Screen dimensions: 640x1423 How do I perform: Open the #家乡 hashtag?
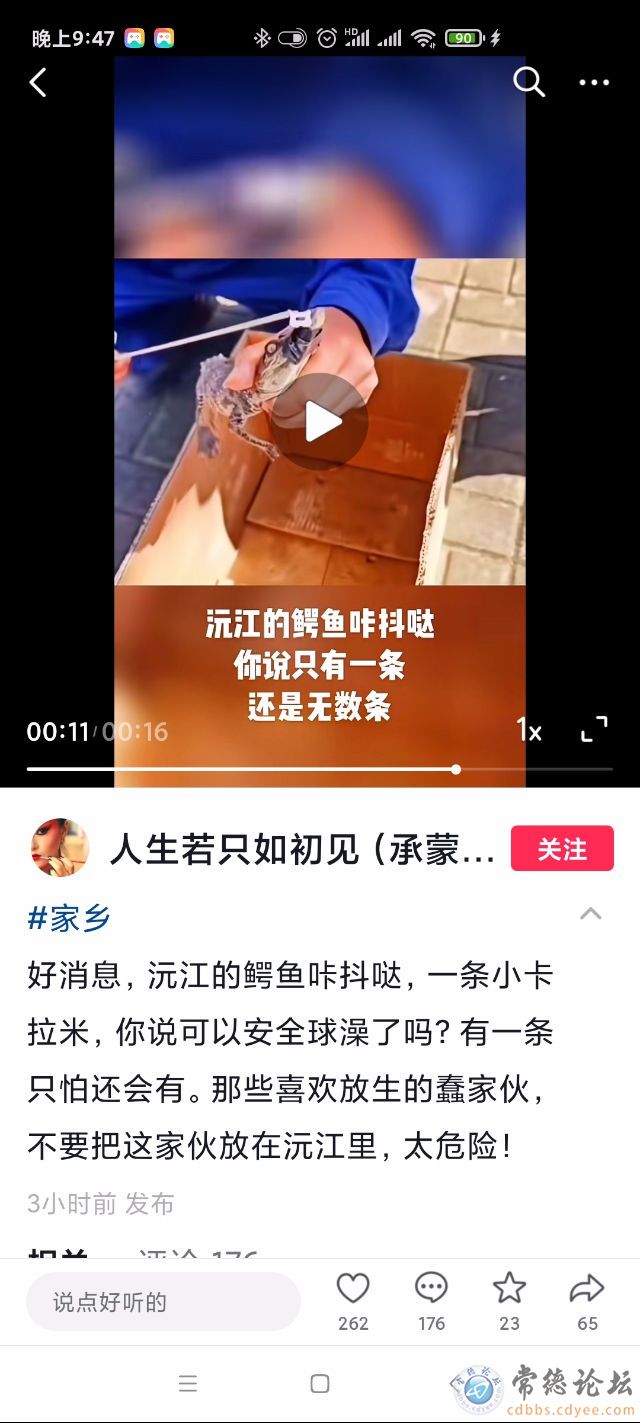coord(69,917)
